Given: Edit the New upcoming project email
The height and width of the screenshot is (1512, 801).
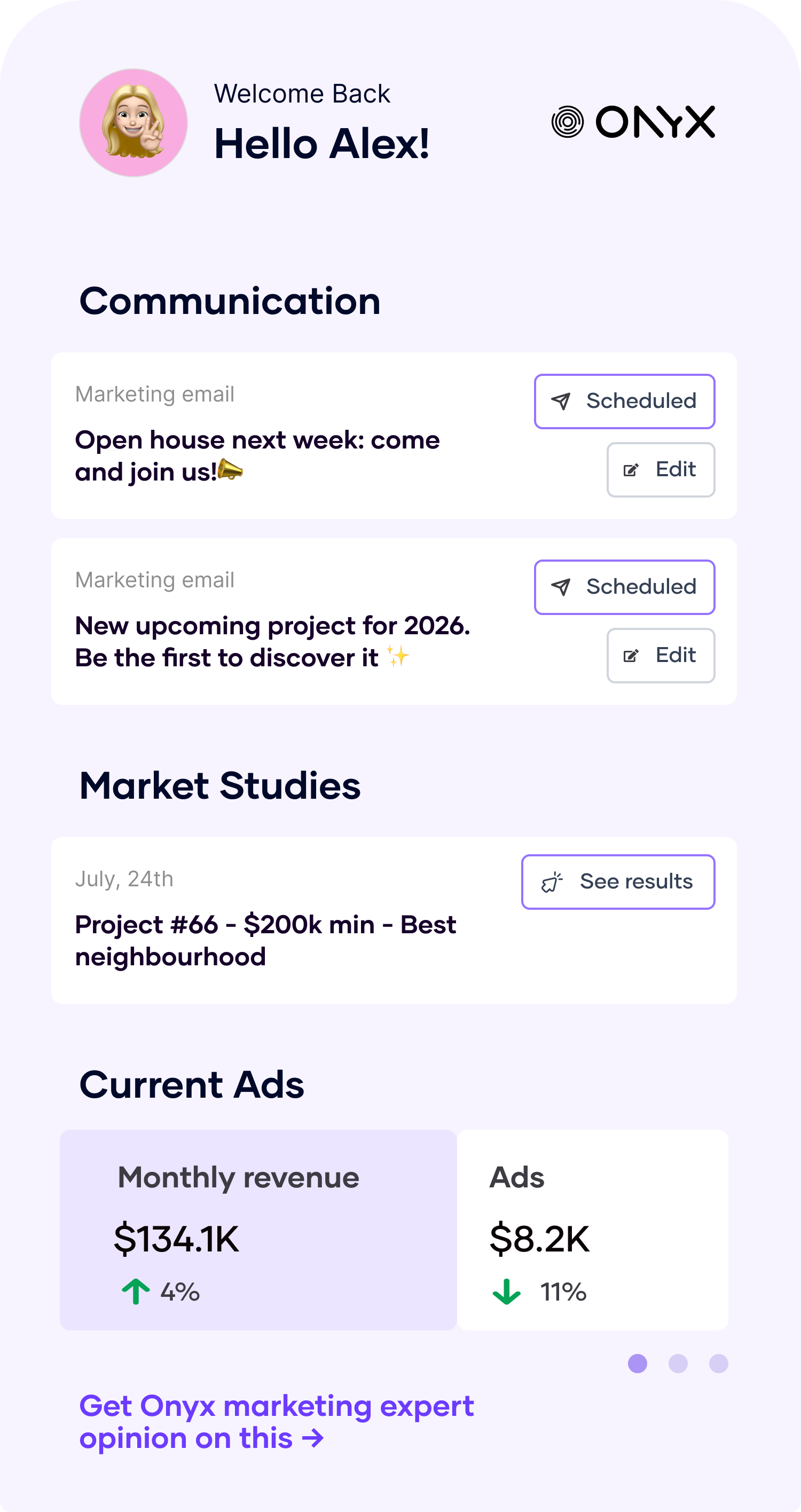Looking at the screenshot, I should [660, 655].
